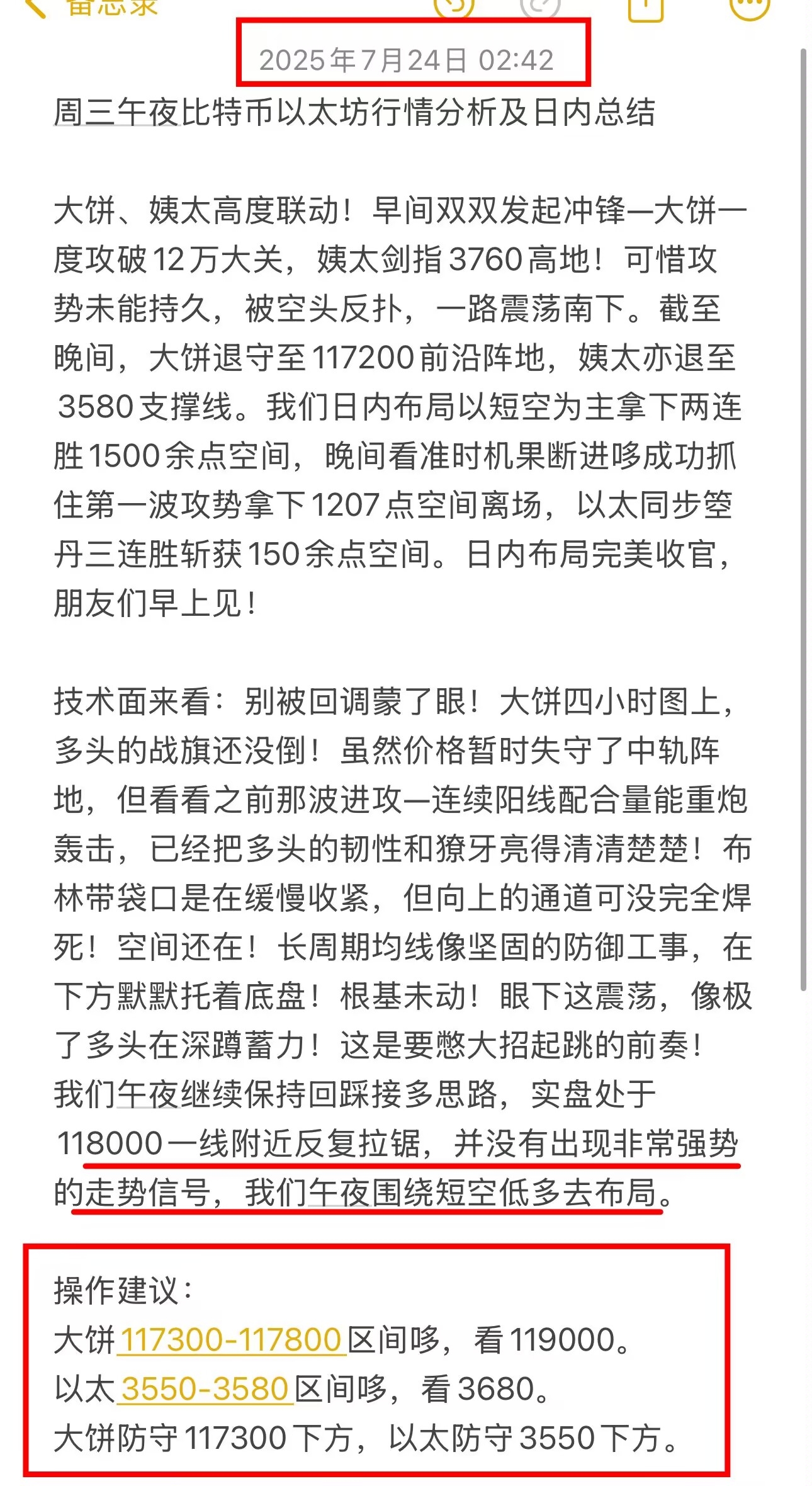Open the share sheet icon
The width and height of the screenshot is (812, 1486).
tap(646, 6)
